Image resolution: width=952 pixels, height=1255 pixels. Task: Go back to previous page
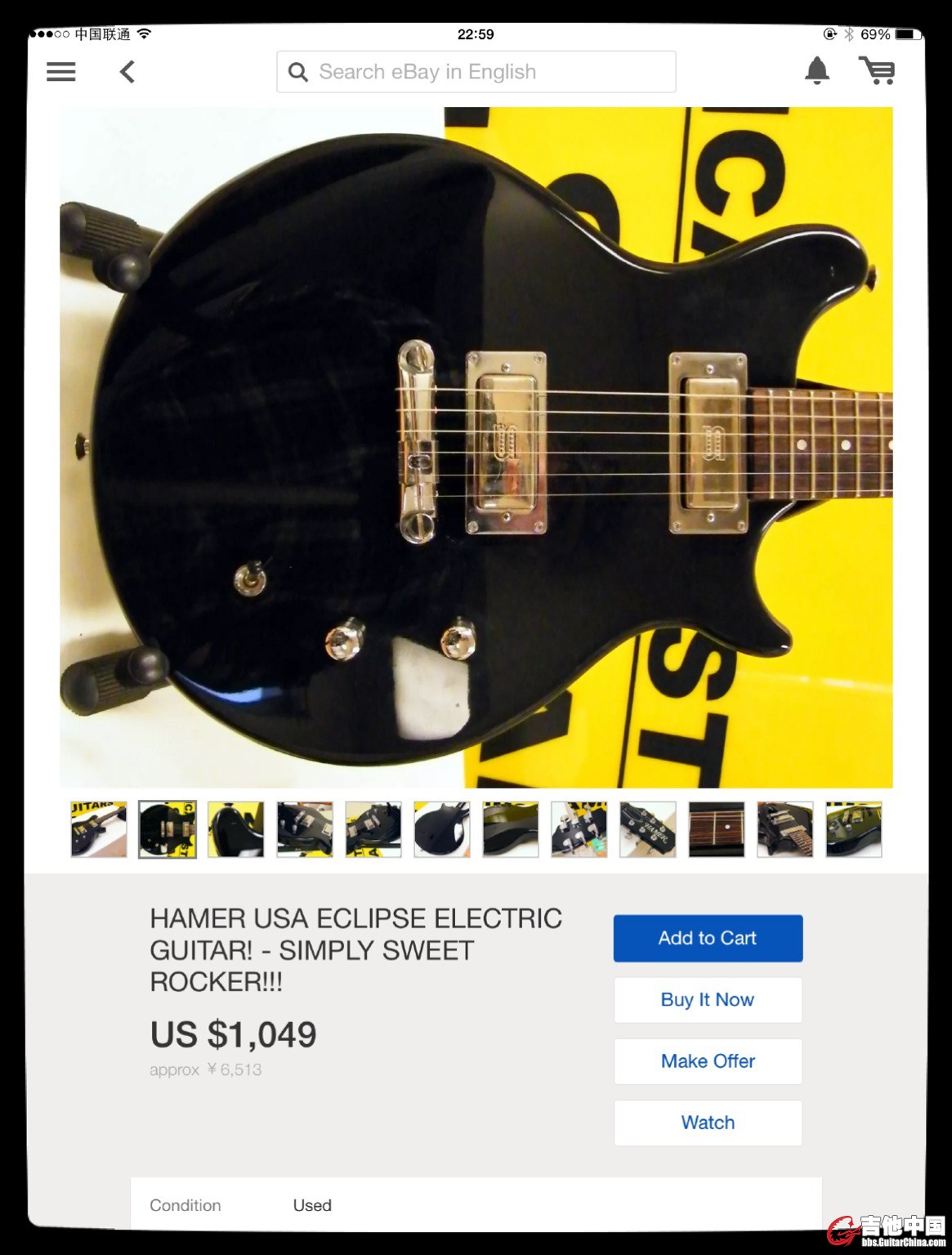pyautogui.click(x=127, y=72)
